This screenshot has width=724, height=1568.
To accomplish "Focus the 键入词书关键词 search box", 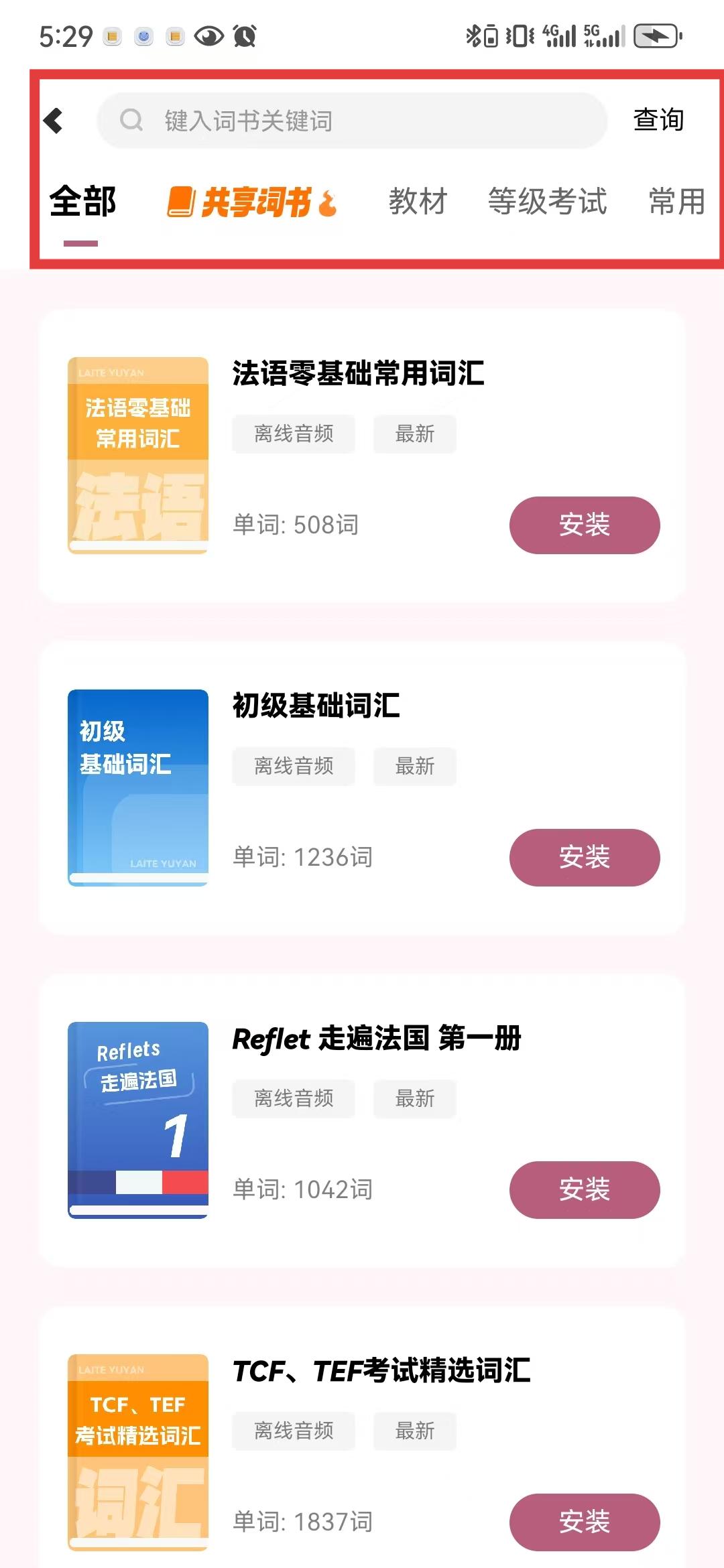I will coord(352,121).
